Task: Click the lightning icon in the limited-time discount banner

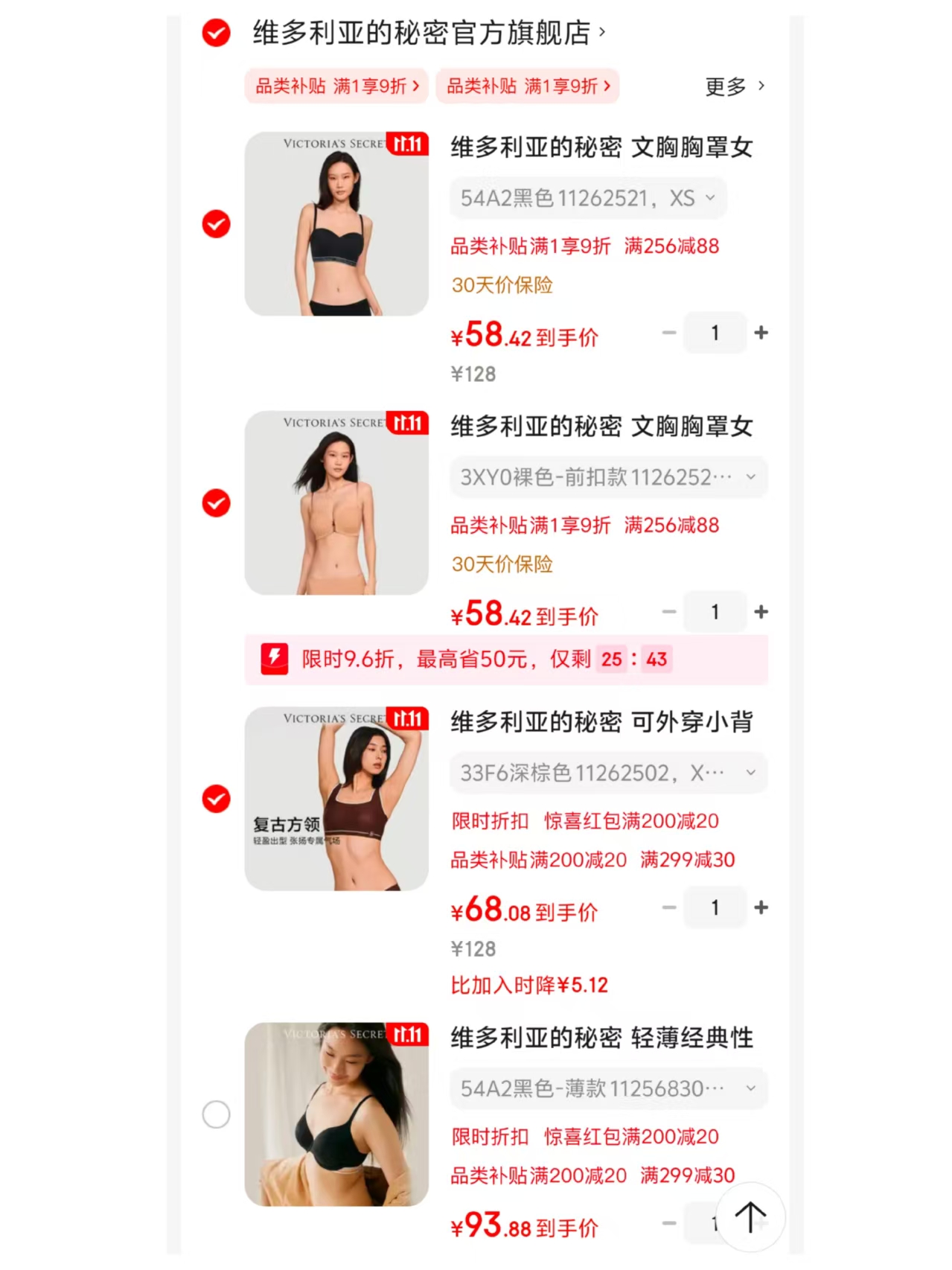Action: (x=274, y=658)
